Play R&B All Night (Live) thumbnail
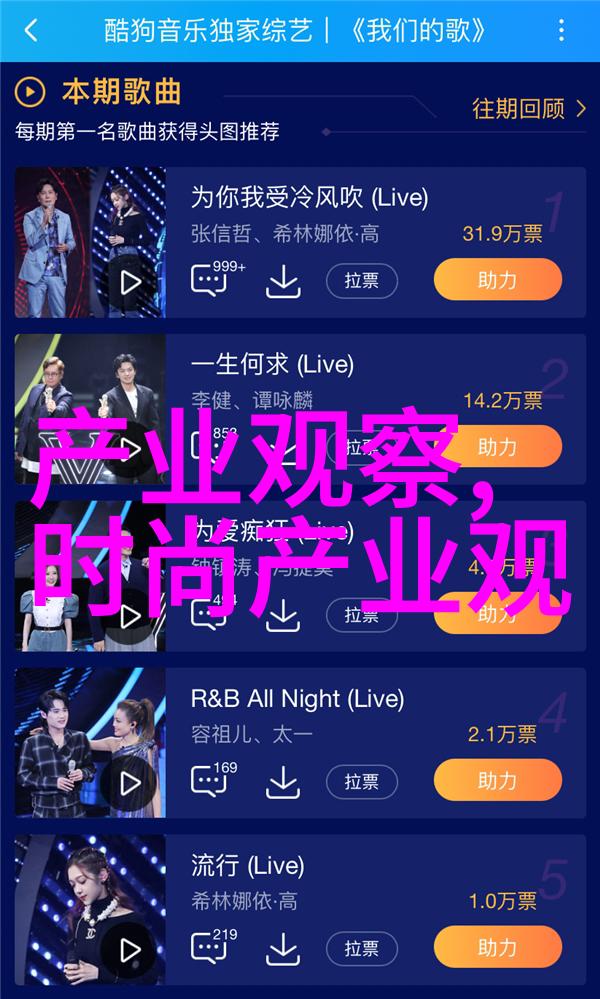The image size is (600, 999). (x=131, y=782)
